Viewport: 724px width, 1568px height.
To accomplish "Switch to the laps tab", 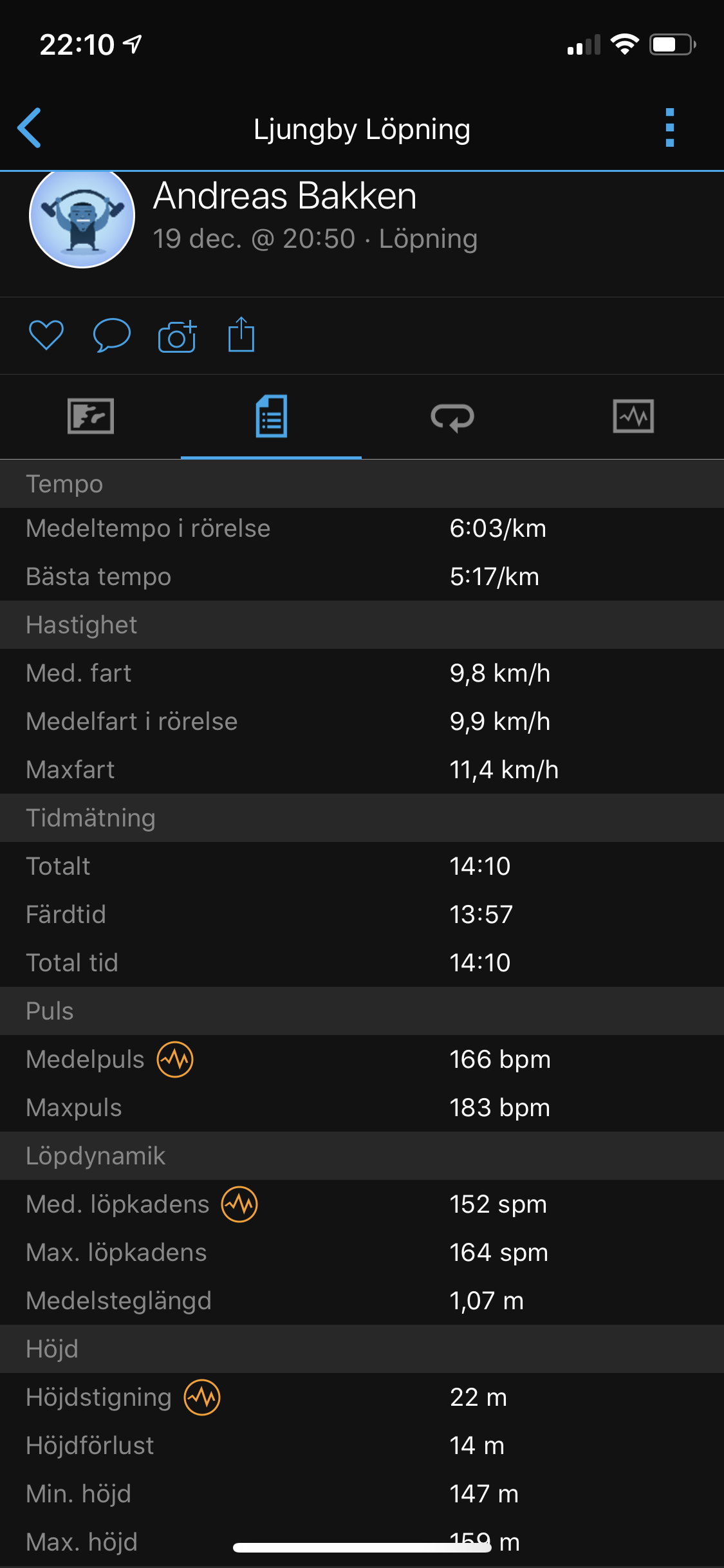I will pyautogui.click(x=452, y=416).
